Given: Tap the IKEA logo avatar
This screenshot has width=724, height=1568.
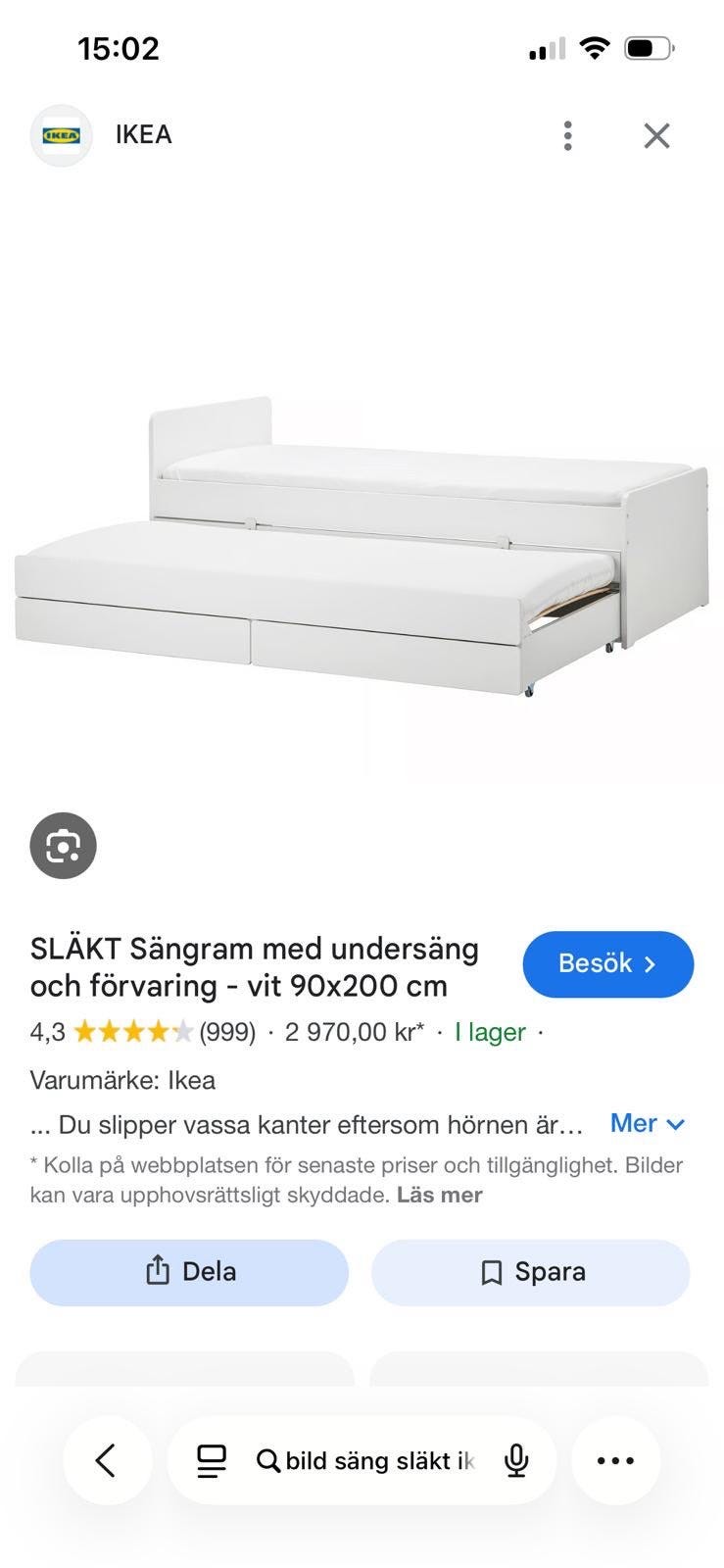Looking at the screenshot, I should (61, 135).
